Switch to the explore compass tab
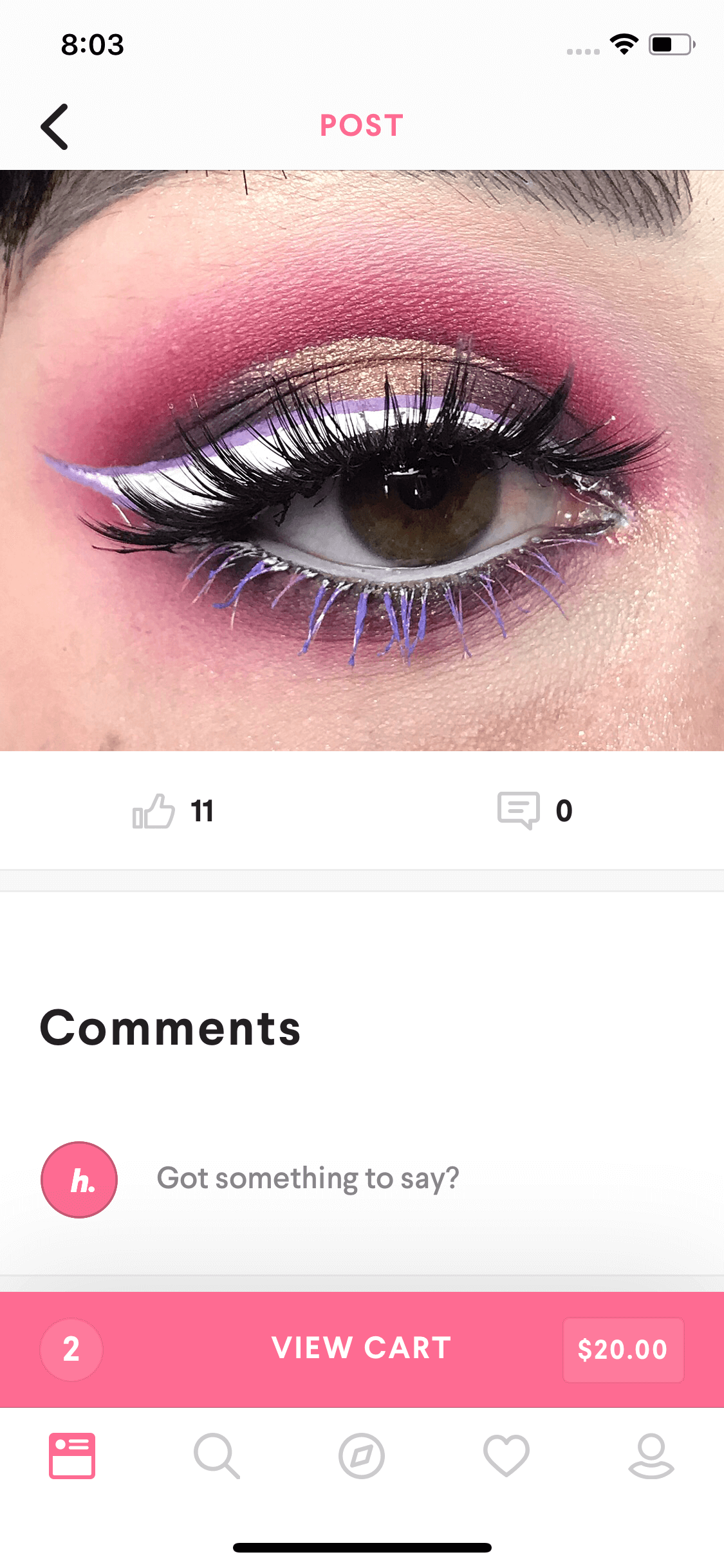 click(362, 1455)
